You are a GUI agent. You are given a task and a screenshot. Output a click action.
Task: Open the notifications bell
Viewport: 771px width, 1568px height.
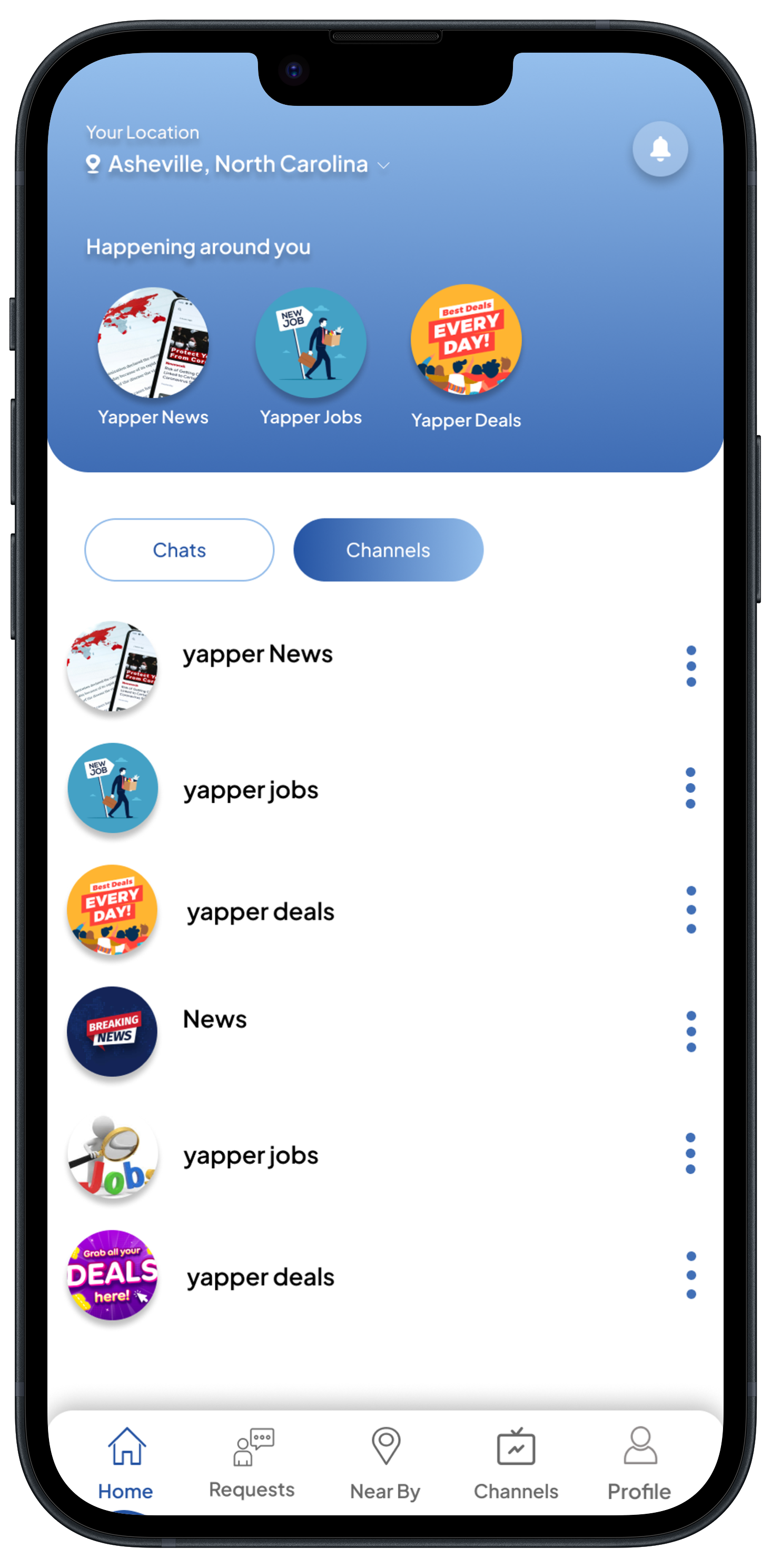click(x=659, y=149)
